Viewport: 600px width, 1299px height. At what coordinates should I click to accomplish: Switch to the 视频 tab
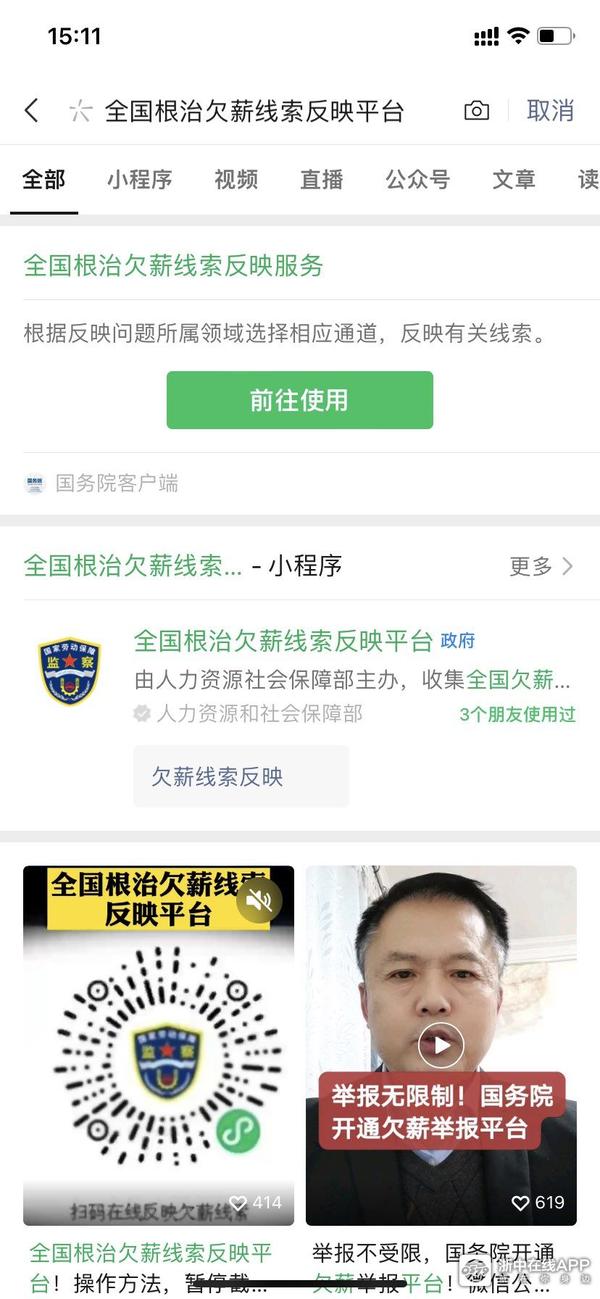click(236, 180)
